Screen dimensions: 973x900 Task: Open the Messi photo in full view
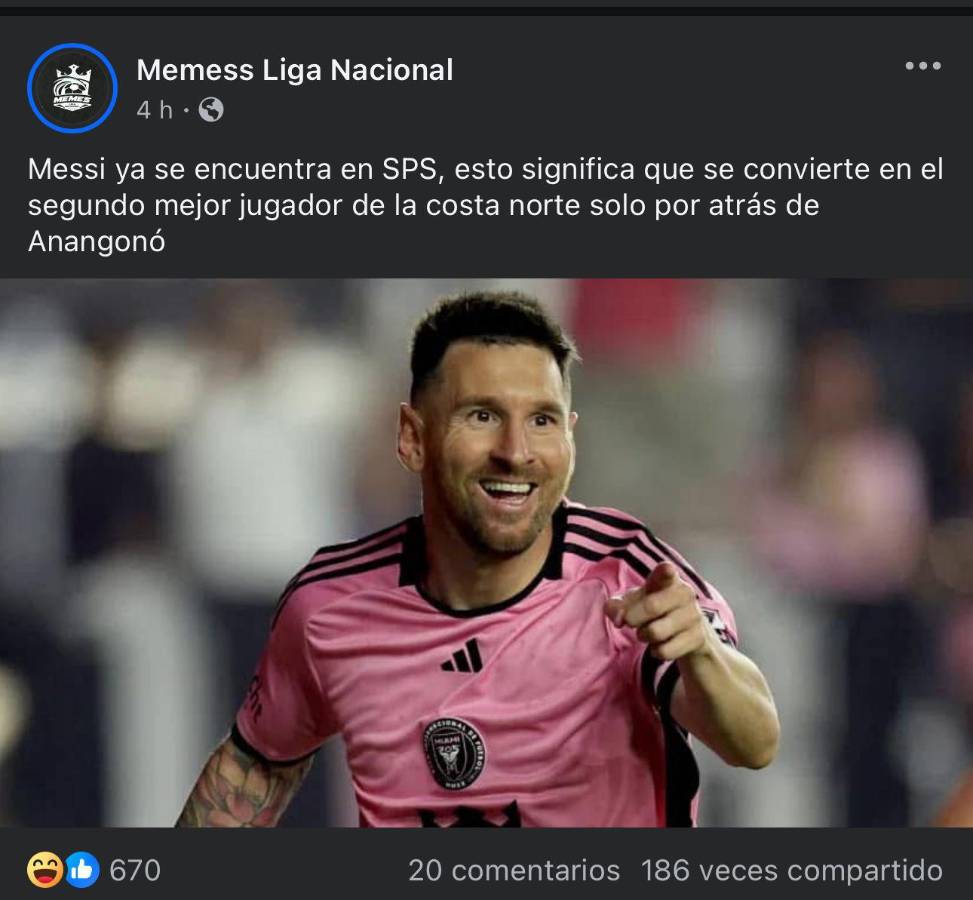click(486, 552)
